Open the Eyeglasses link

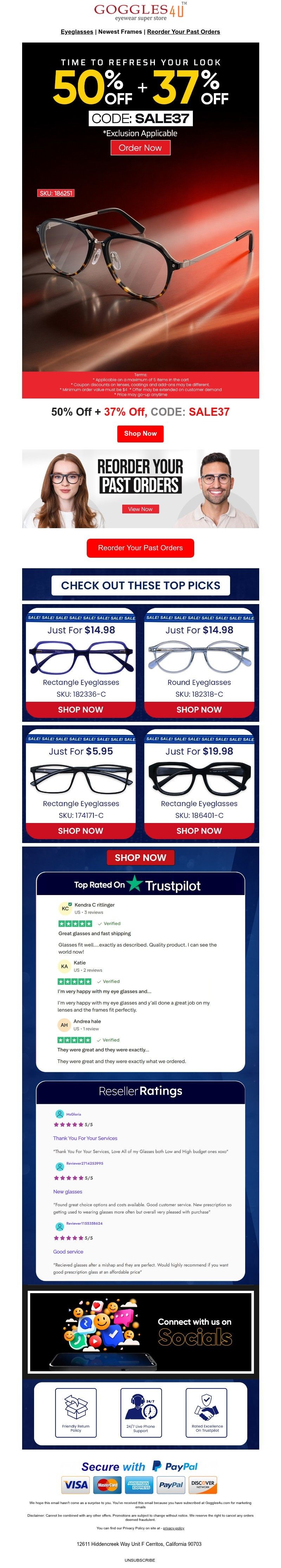[x=77, y=32]
